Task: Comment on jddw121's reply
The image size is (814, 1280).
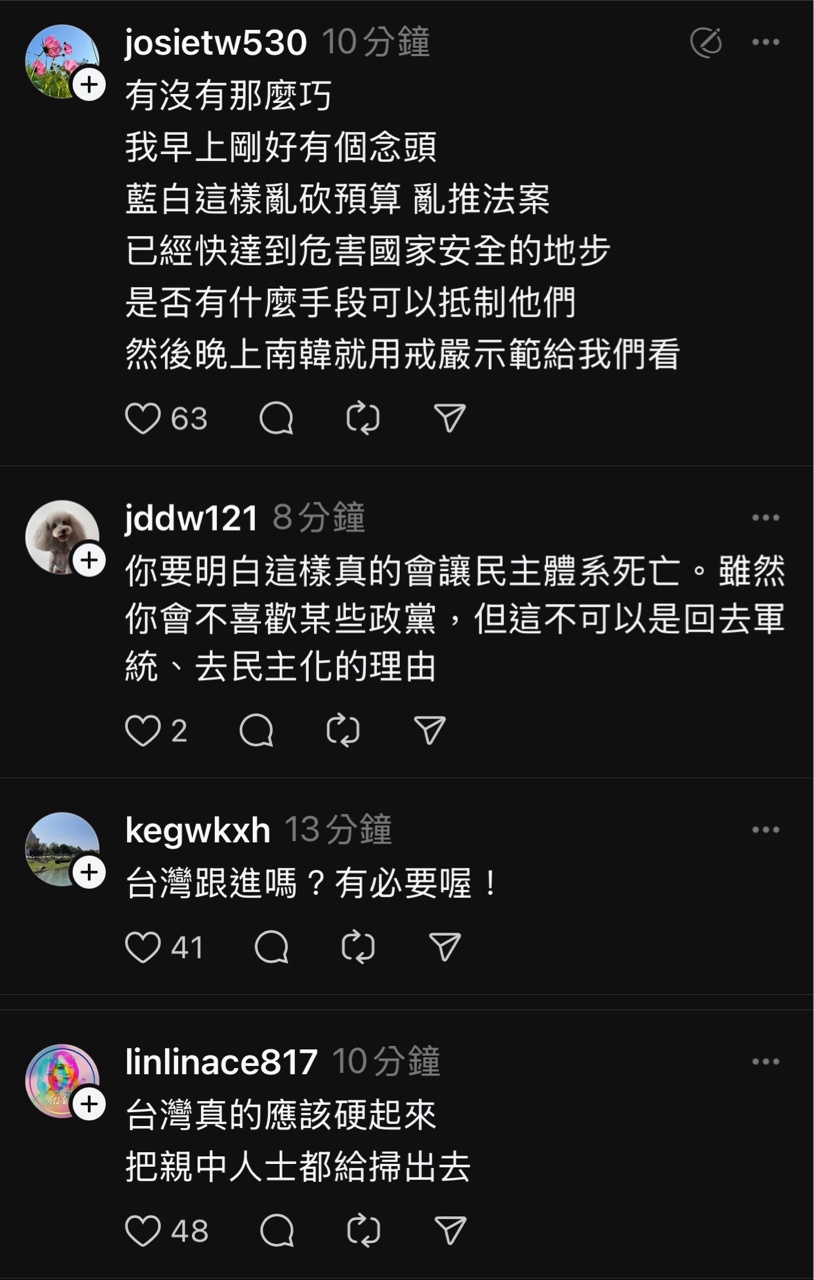Action: [x=257, y=731]
